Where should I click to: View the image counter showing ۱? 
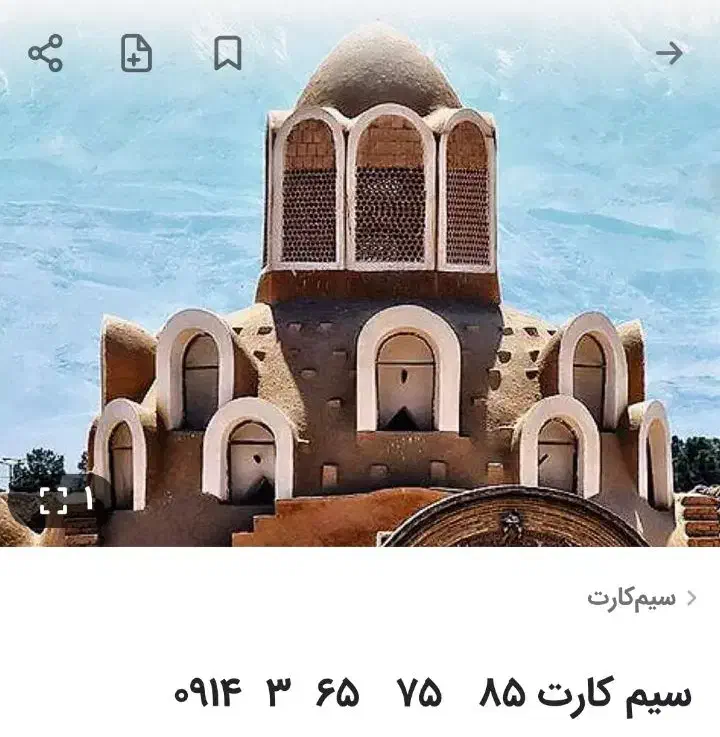point(89,498)
